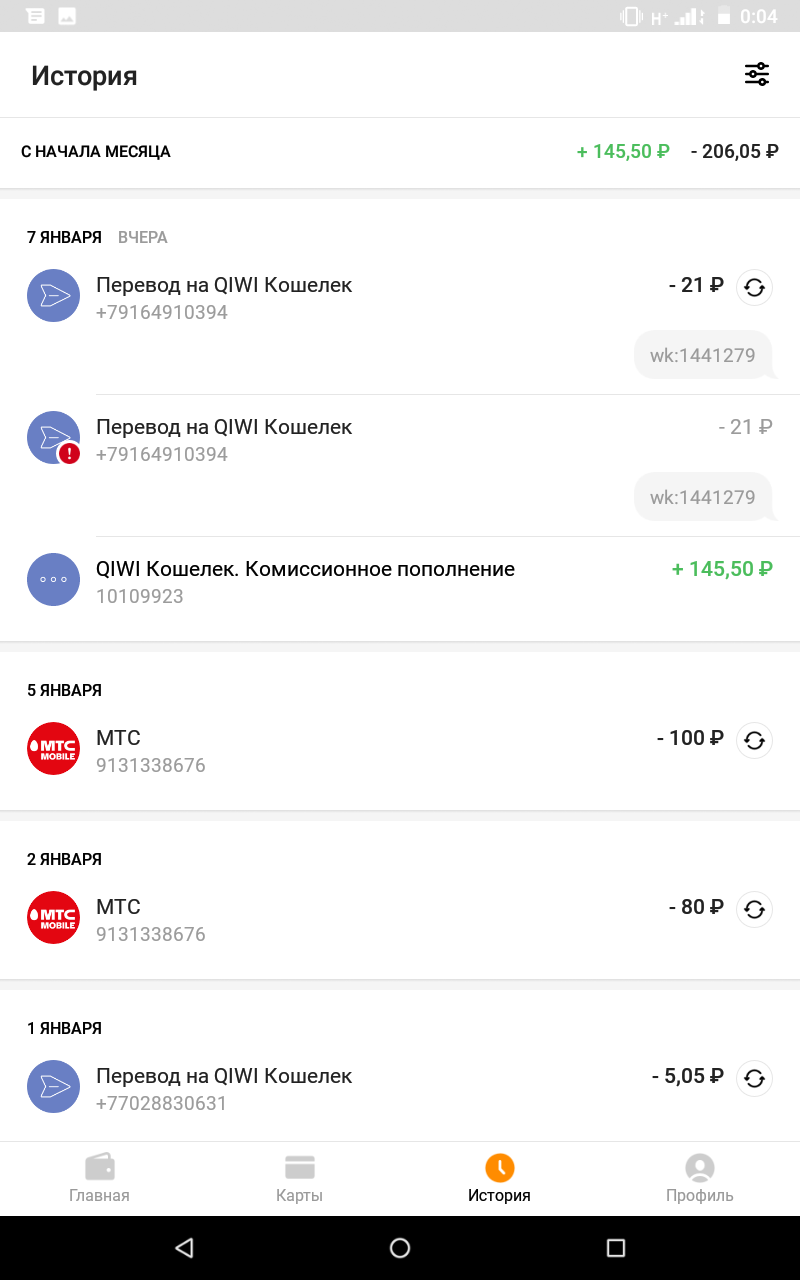Repeat the successful 21 ₽ QIWI transfer
This screenshot has width=800, height=1280.
tap(755, 288)
